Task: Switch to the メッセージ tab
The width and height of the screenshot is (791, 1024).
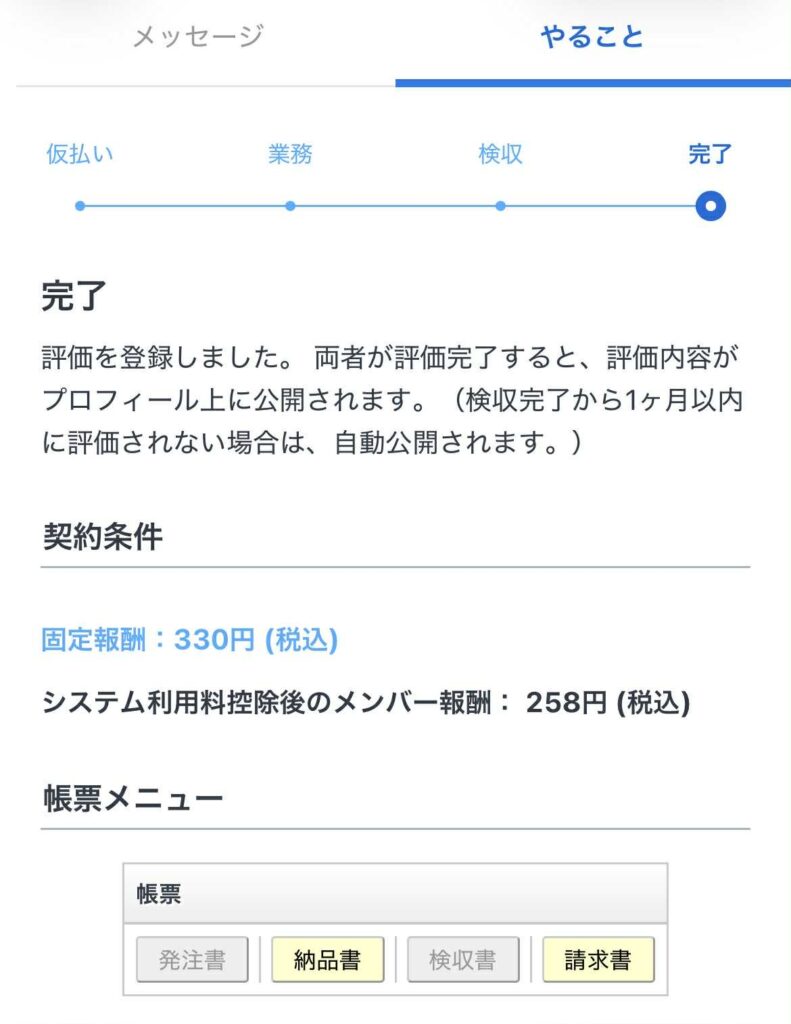Action: [x=198, y=38]
